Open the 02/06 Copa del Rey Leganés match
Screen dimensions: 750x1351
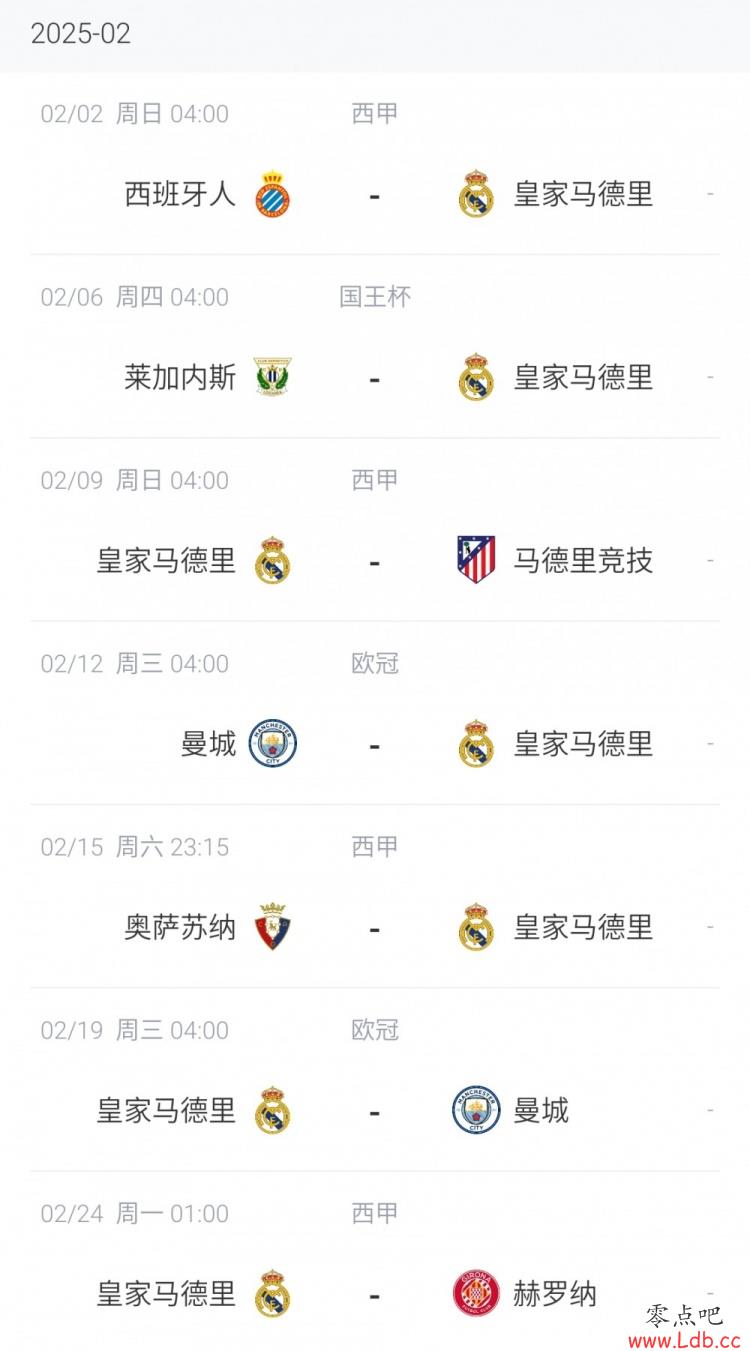pyautogui.click(x=375, y=347)
